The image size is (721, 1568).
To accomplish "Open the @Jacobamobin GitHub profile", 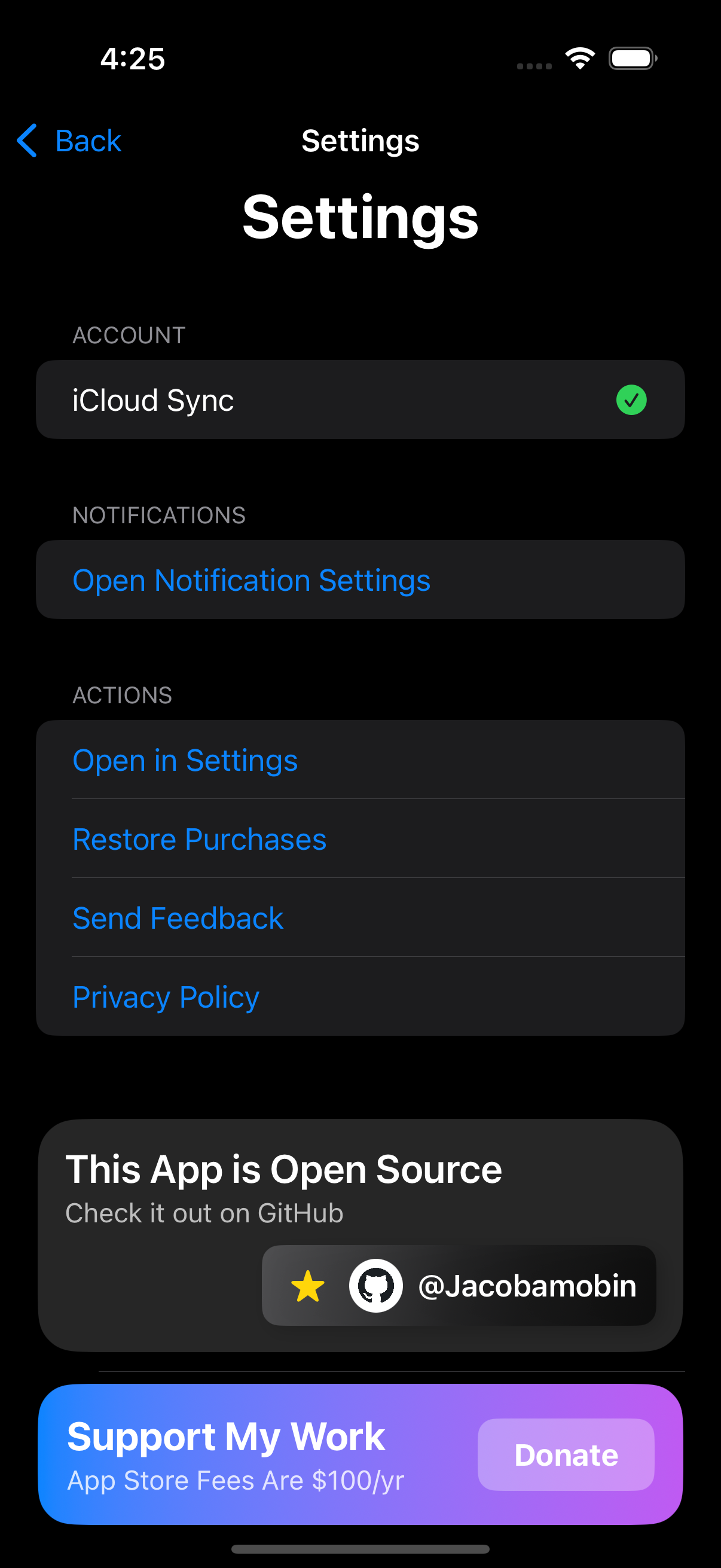I will pyautogui.click(x=459, y=1286).
